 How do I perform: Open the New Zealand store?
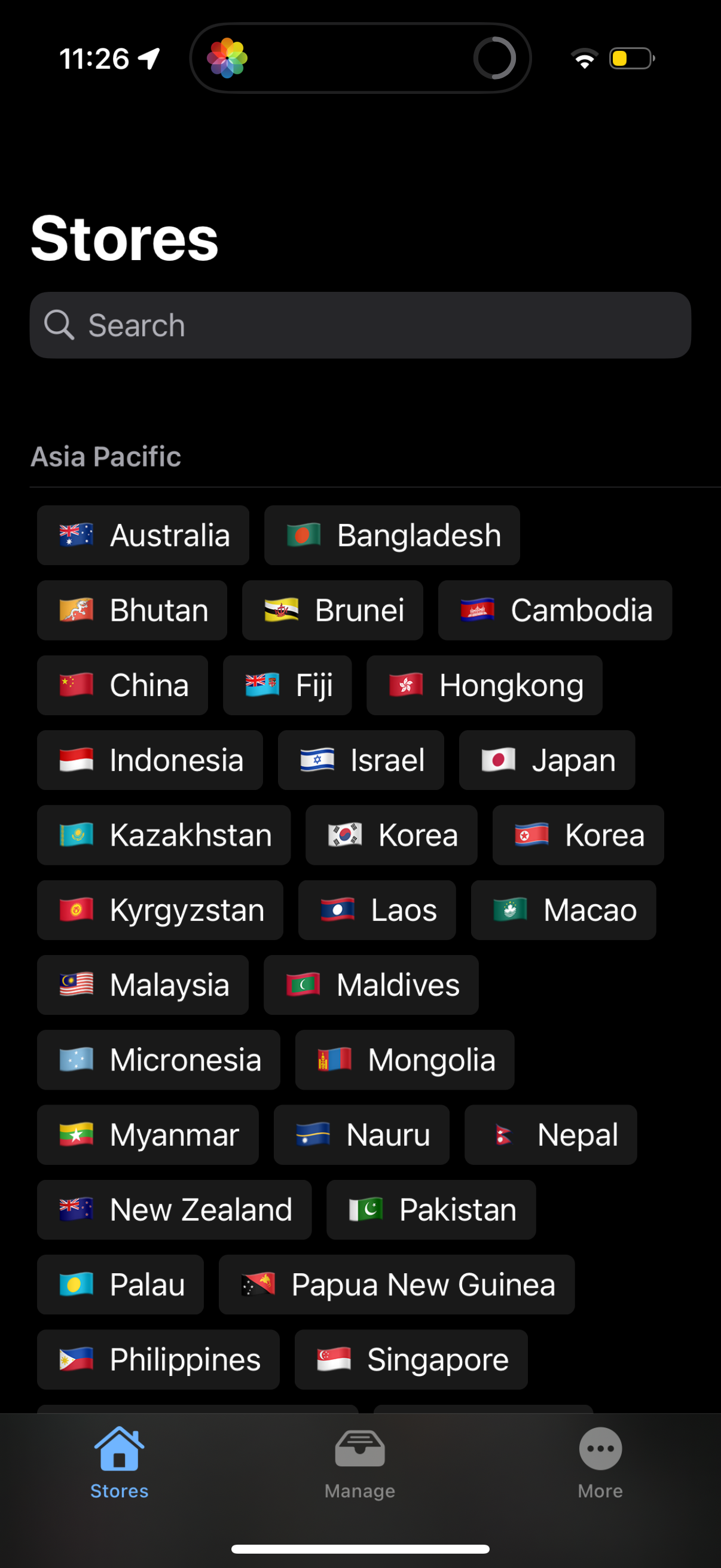(x=174, y=1209)
